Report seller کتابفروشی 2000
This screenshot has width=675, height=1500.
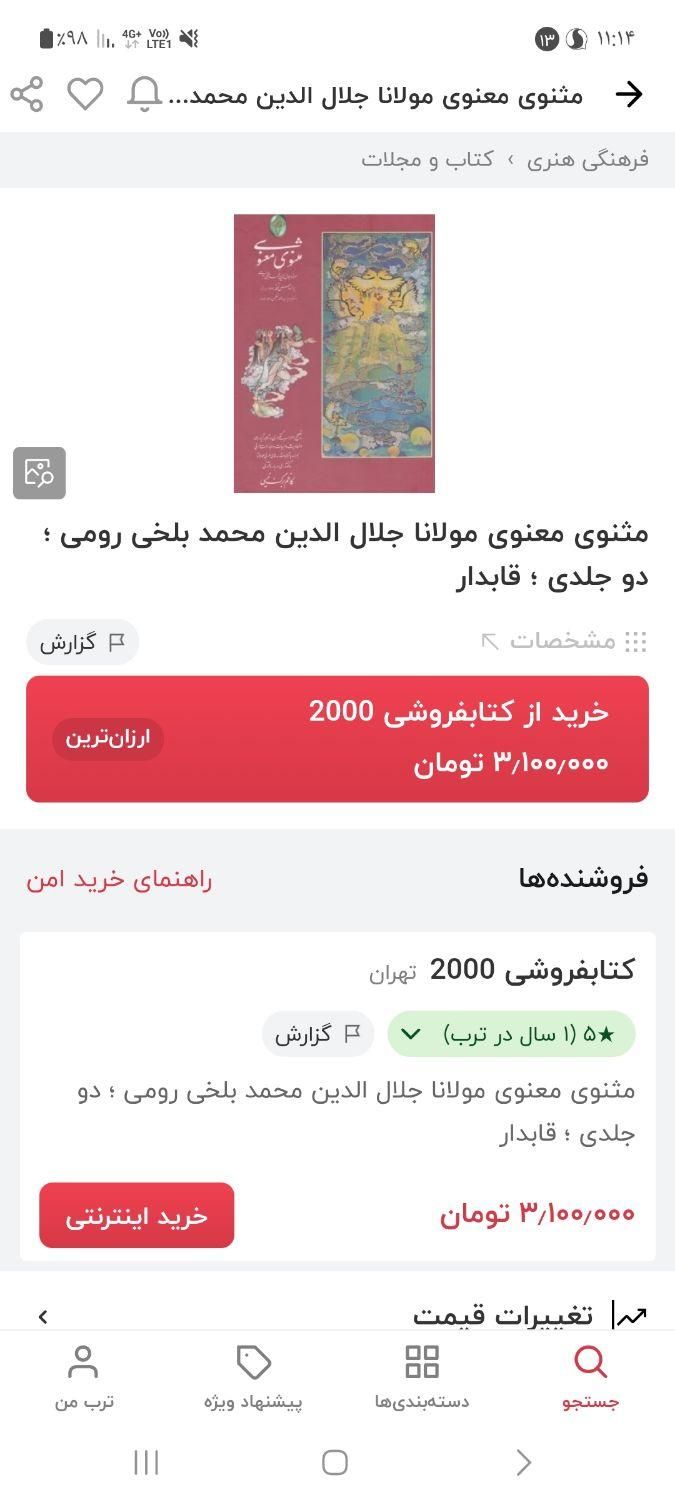[318, 1034]
